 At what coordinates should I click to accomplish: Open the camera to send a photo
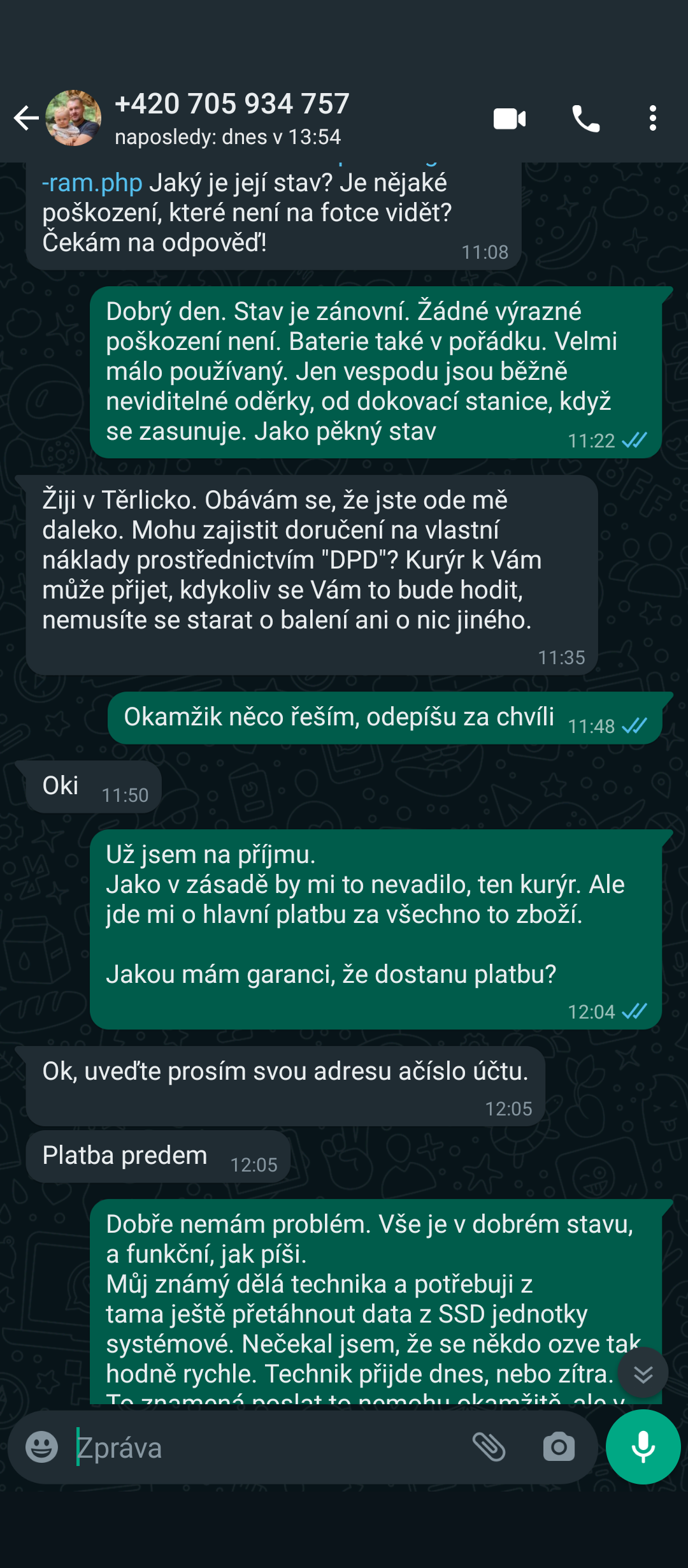point(559,1447)
